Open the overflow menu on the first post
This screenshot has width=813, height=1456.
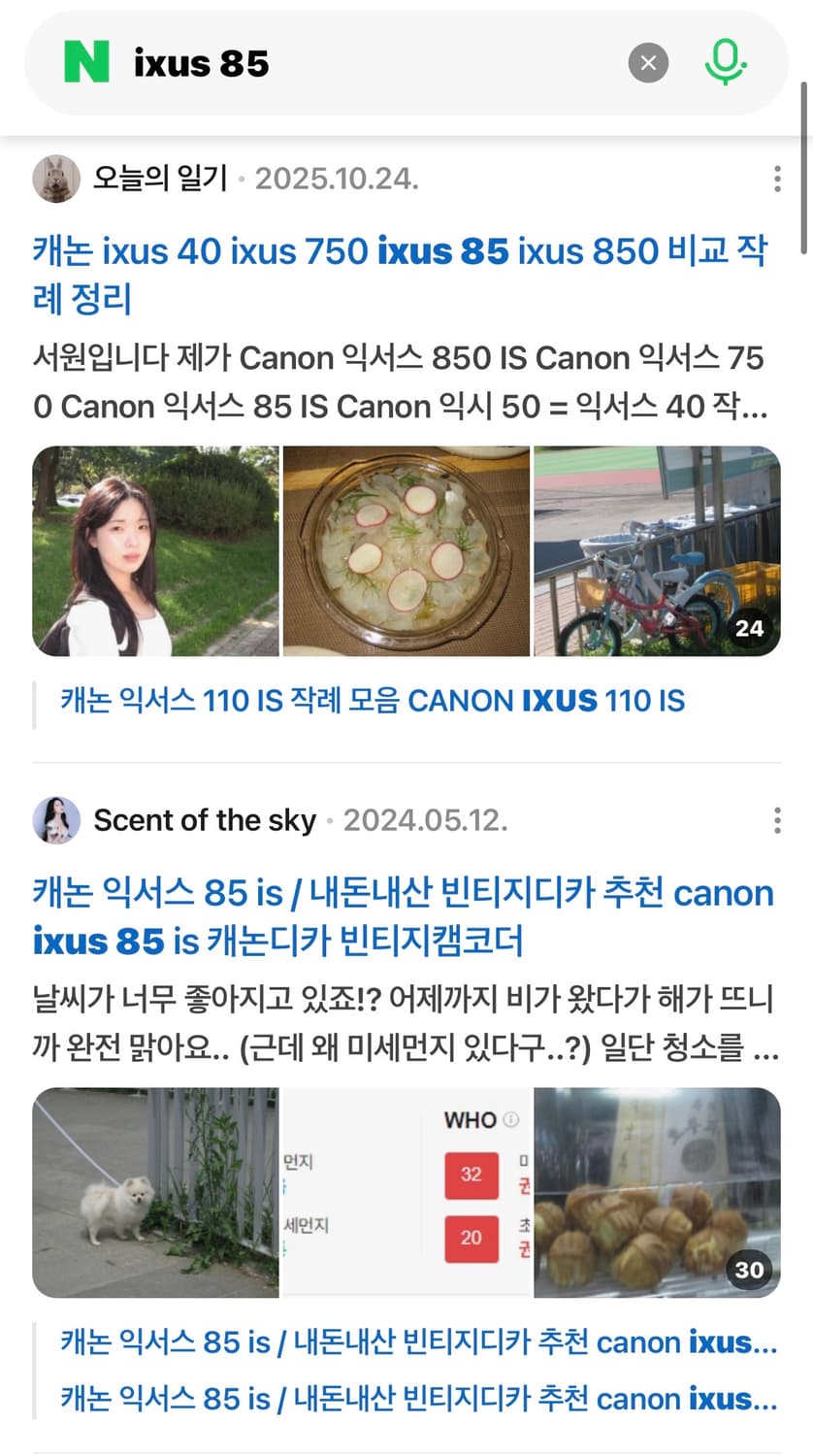pyautogui.click(x=777, y=179)
